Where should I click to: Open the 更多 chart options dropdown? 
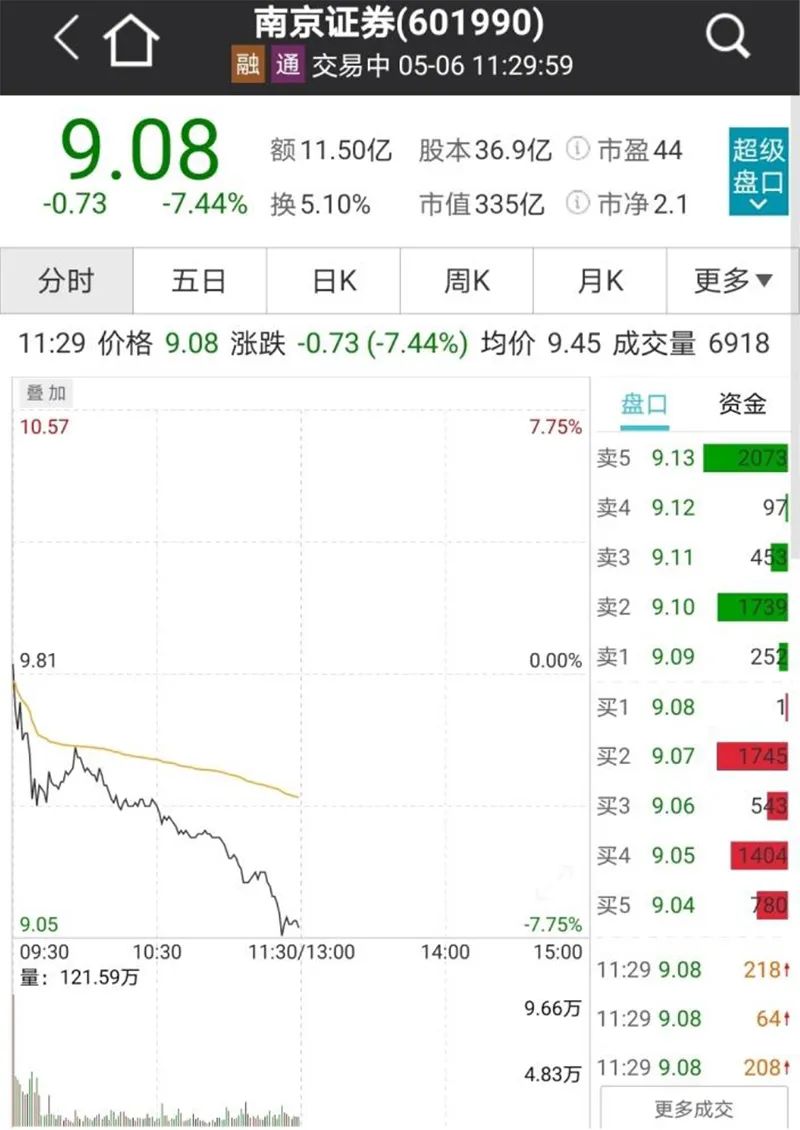click(x=733, y=281)
